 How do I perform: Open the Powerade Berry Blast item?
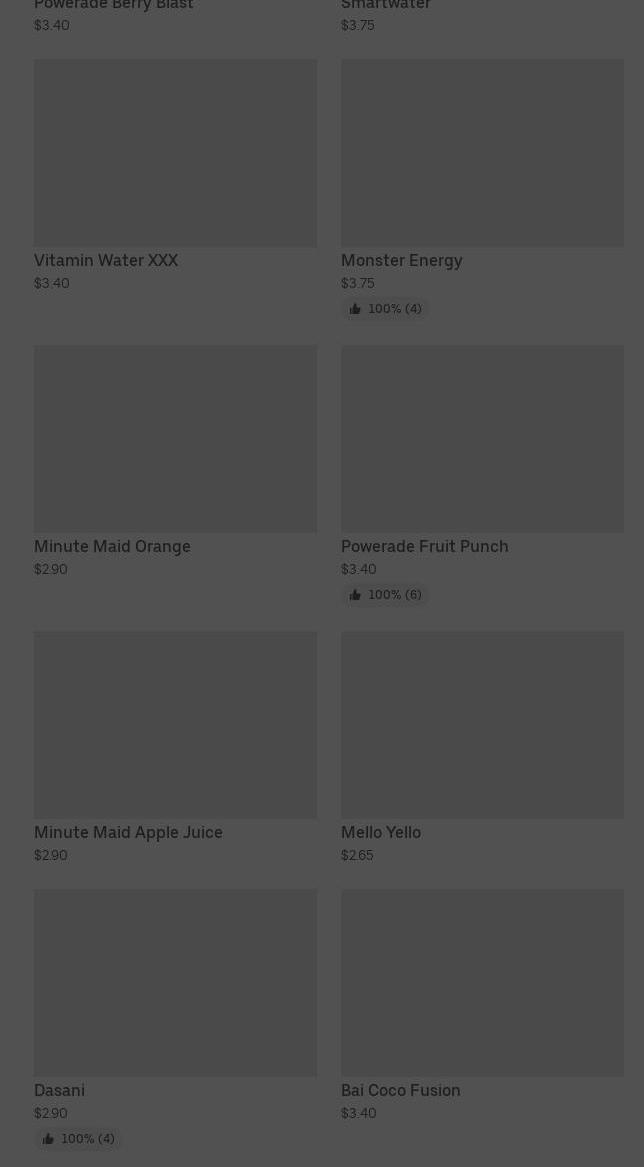pyautogui.click(x=114, y=6)
